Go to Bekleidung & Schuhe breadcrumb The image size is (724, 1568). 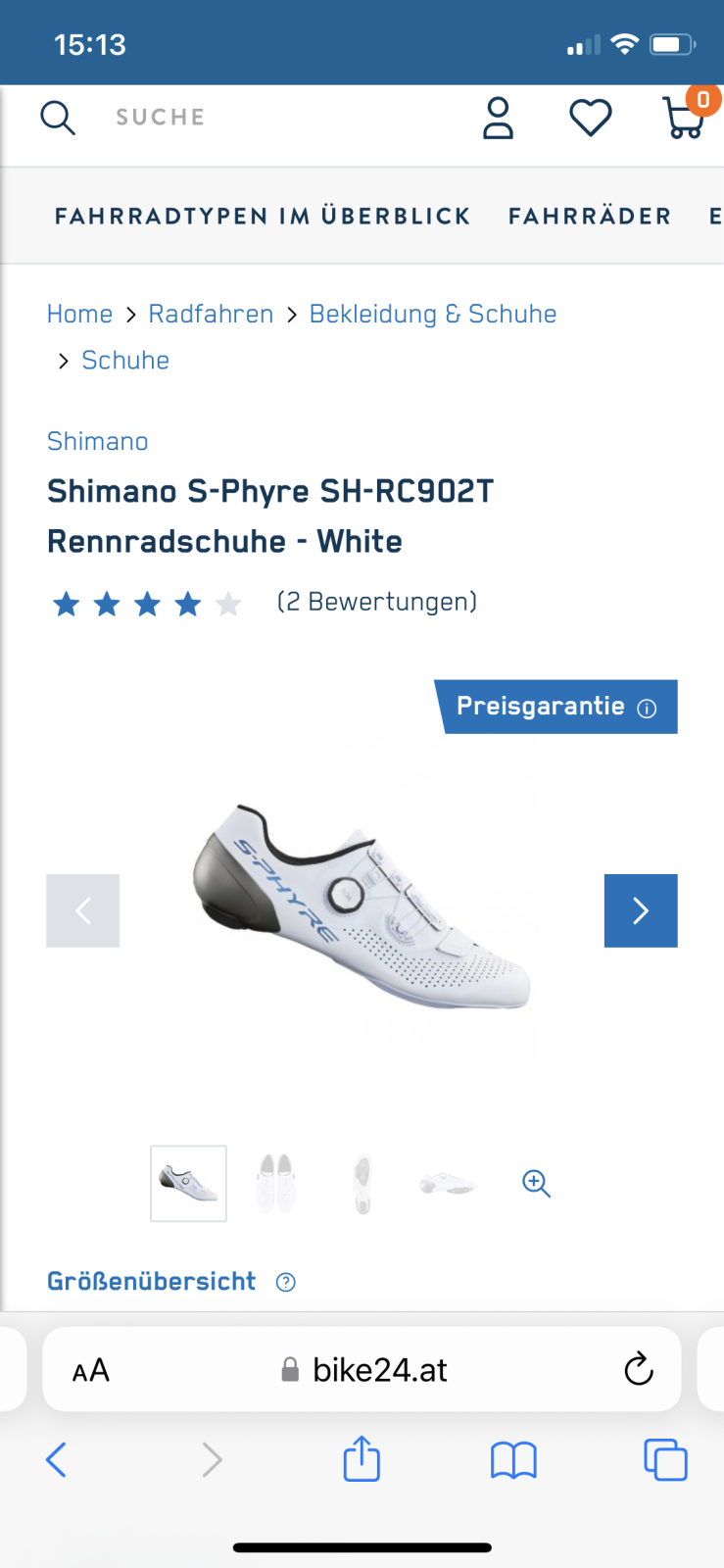pyautogui.click(x=432, y=315)
